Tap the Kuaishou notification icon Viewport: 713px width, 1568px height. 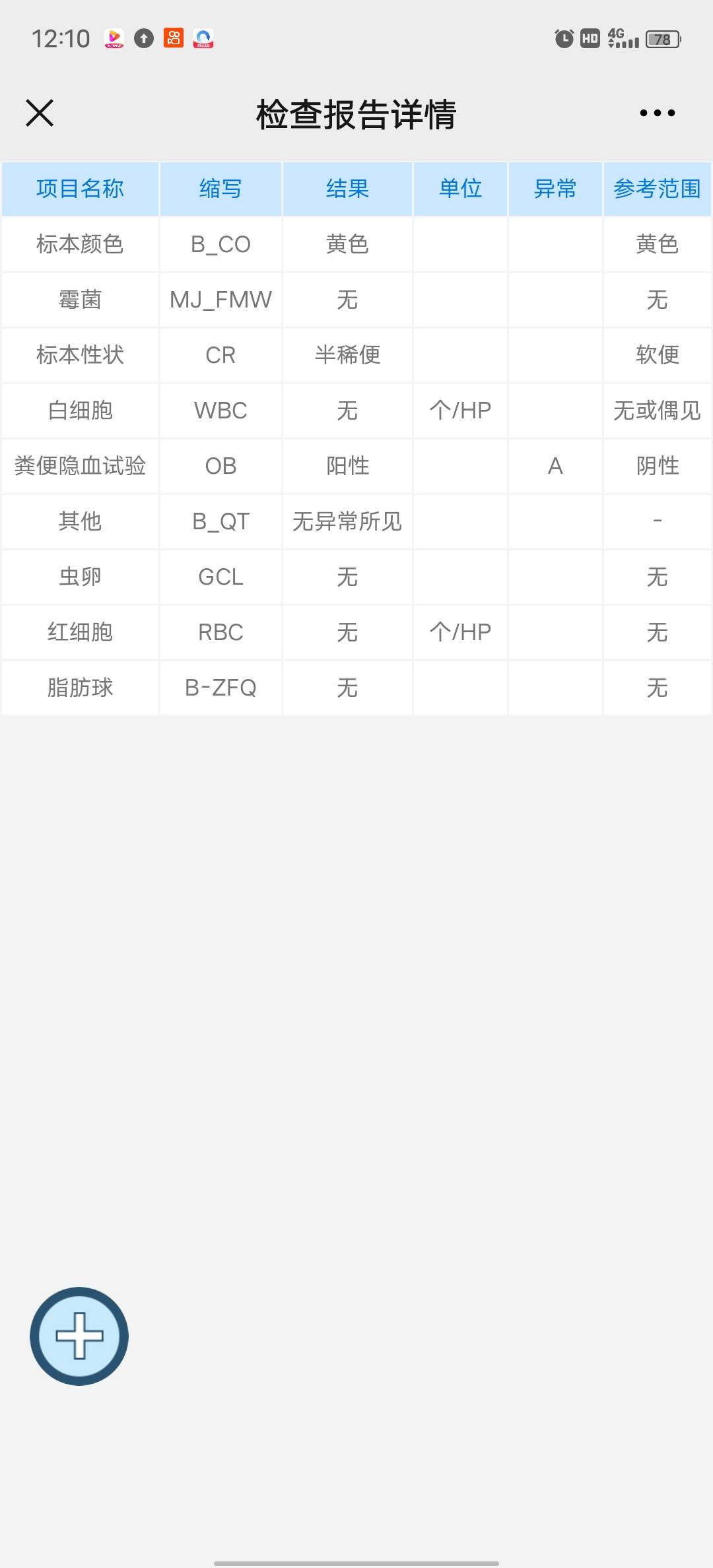coord(172,39)
